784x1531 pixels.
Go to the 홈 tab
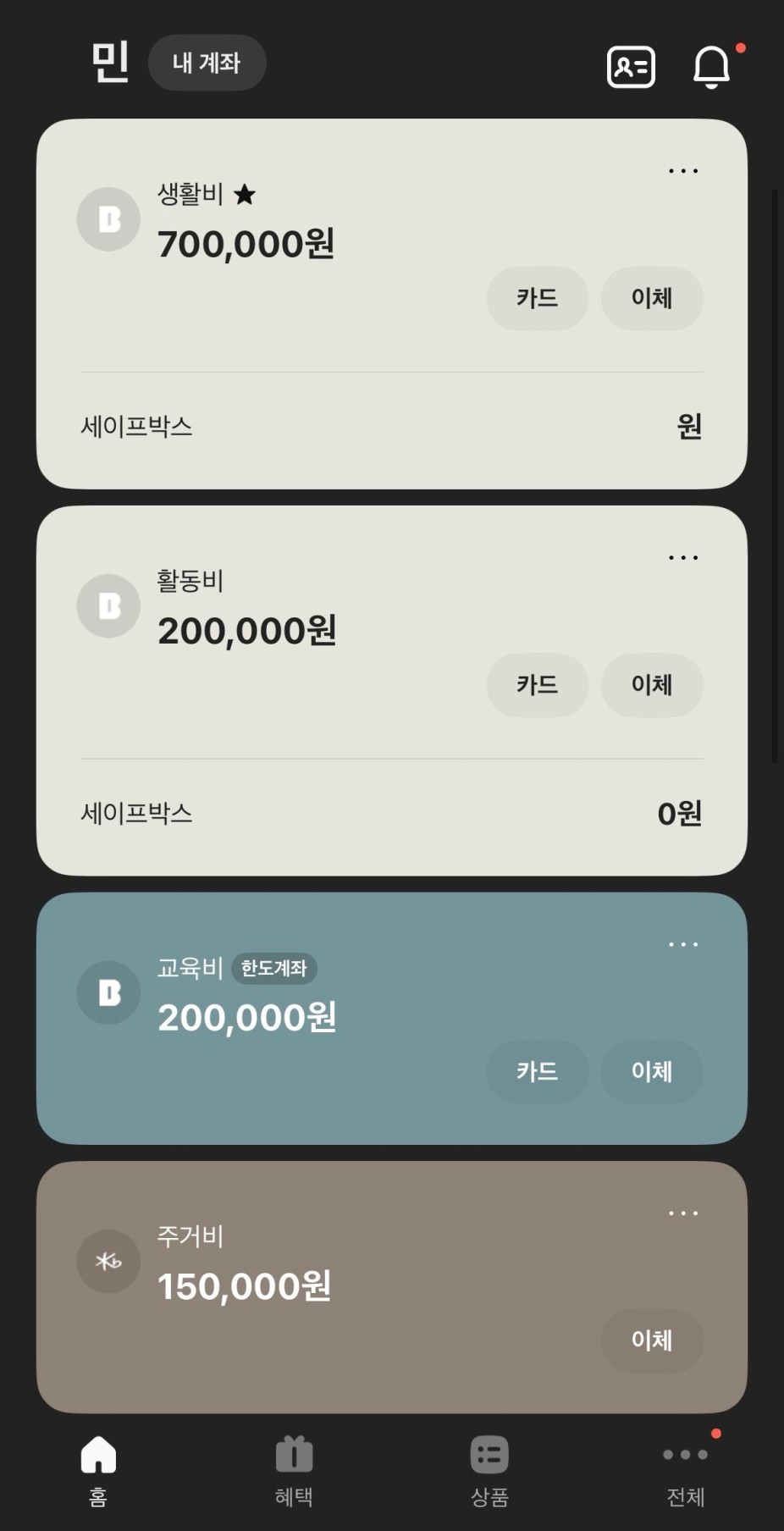(x=98, y=1471)
